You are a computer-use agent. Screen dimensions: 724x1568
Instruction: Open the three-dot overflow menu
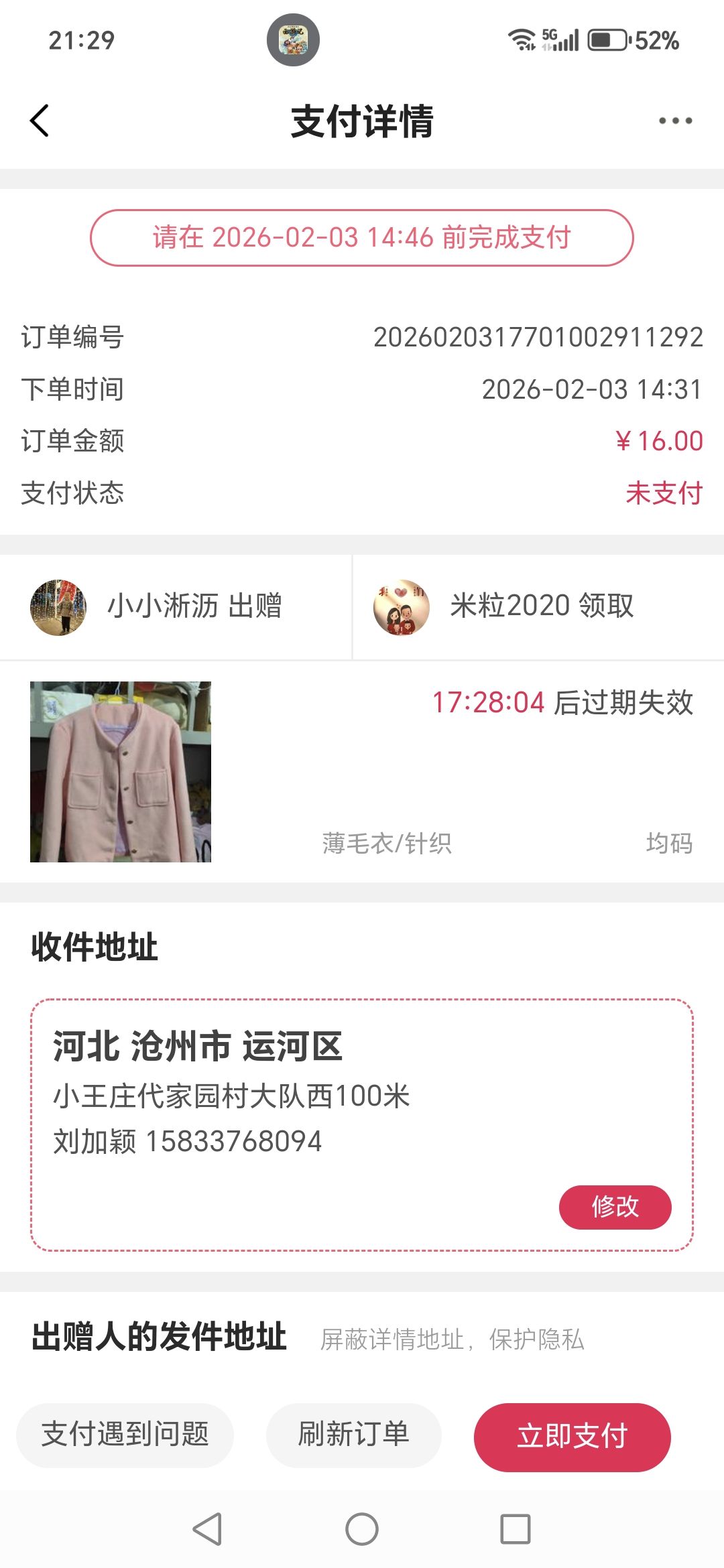click(675, 121)
